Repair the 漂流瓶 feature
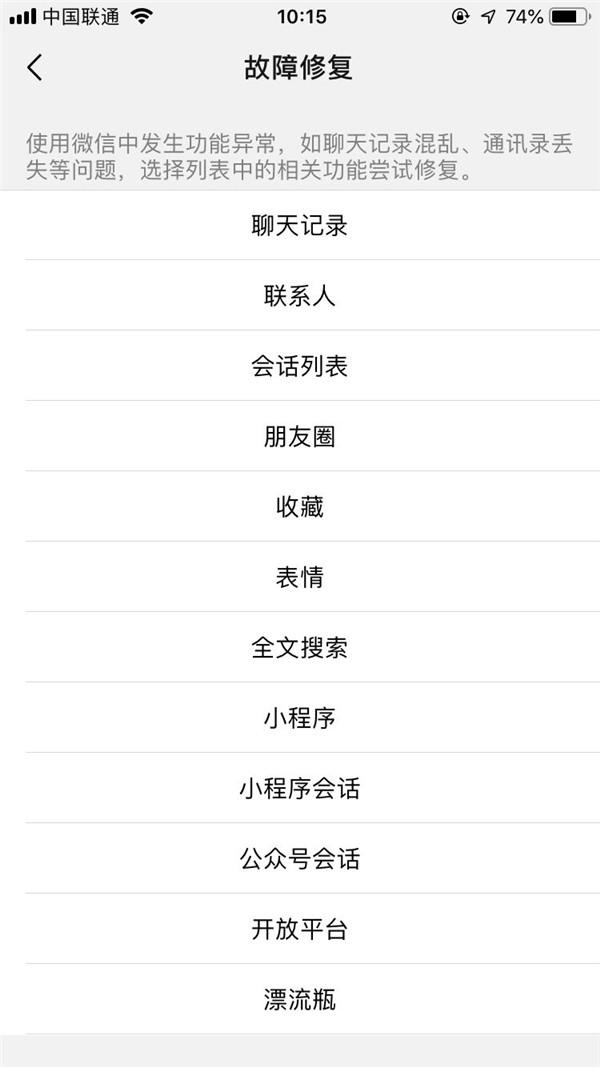 tap(300, 1000)
